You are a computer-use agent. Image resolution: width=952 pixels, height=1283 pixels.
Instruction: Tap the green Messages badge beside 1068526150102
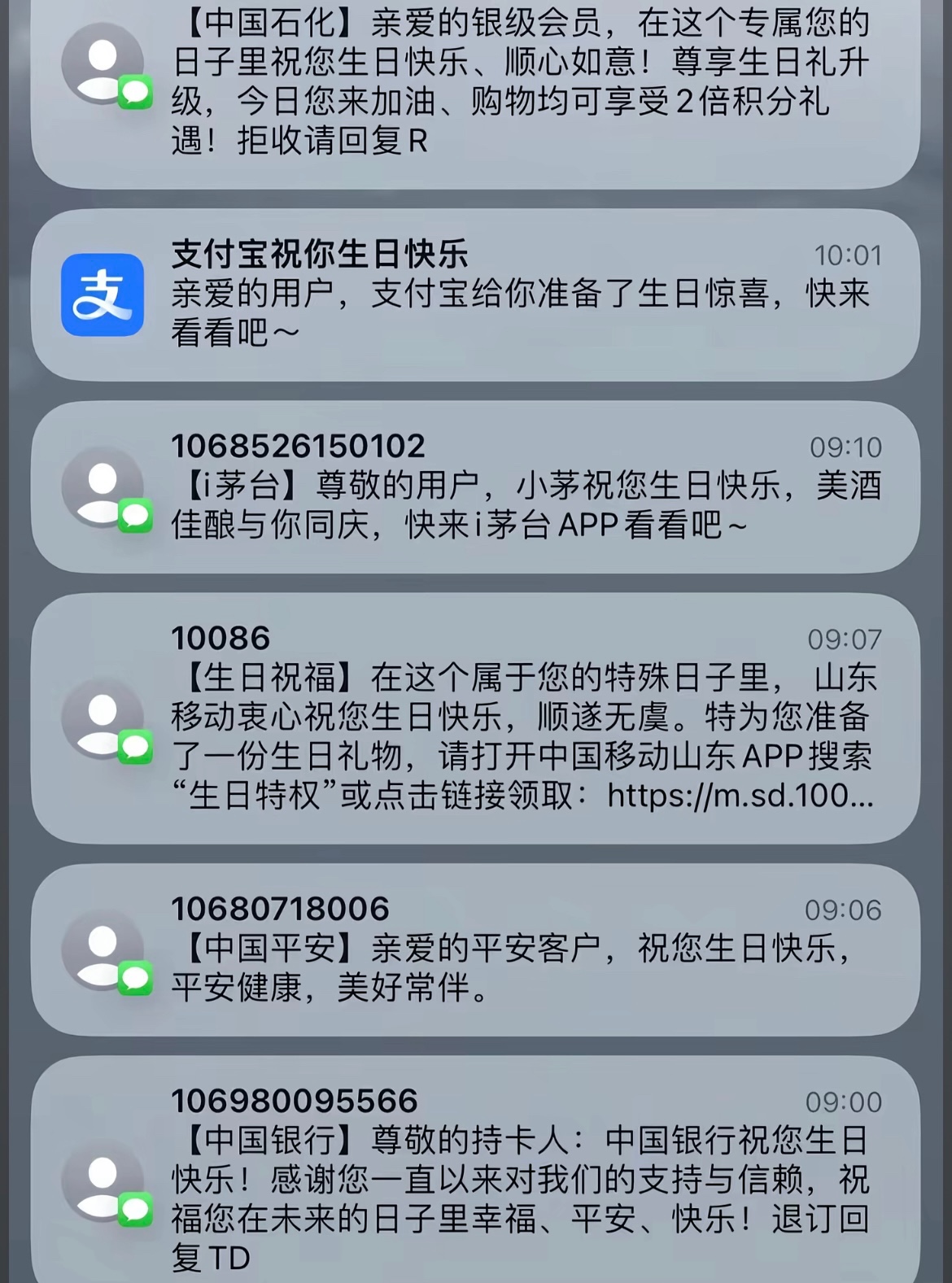tap(134, 515)
